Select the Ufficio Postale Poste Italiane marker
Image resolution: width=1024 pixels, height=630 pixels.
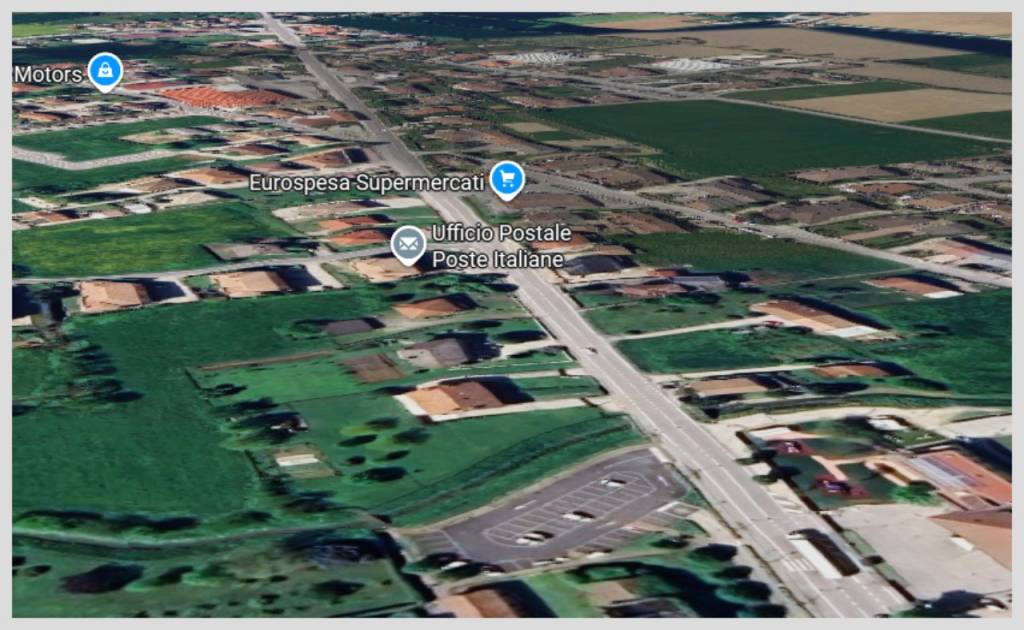pyautogui.click(x=407, y=243)
